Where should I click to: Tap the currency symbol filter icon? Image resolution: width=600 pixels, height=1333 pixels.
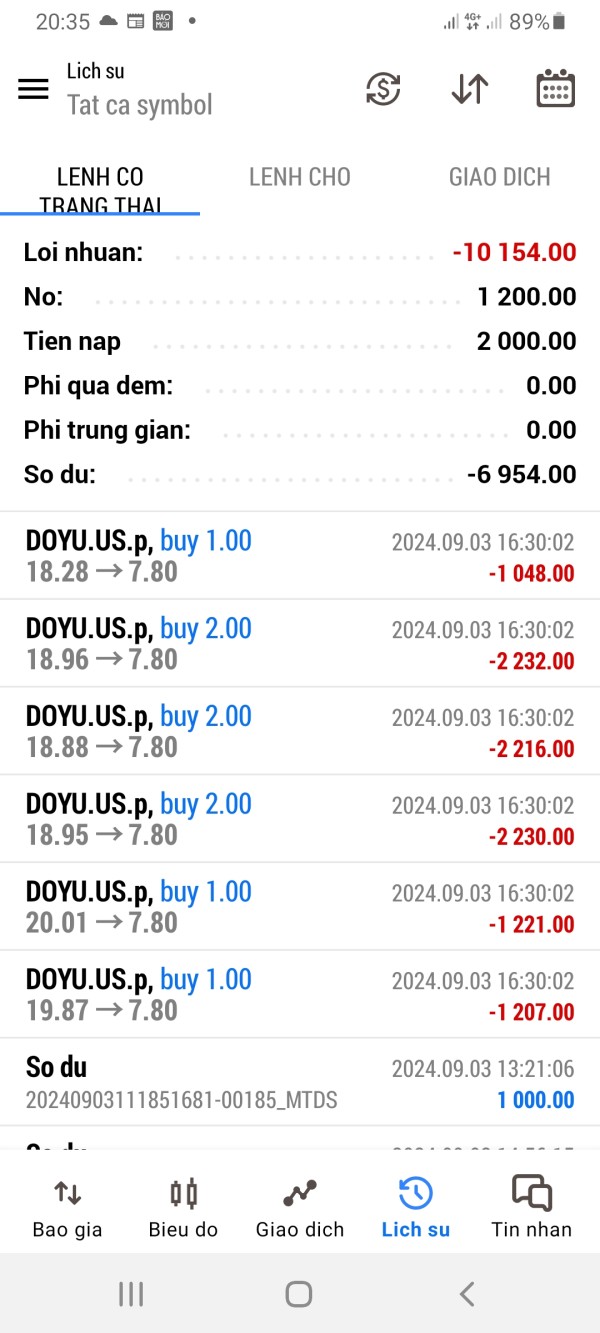(383, 89)
